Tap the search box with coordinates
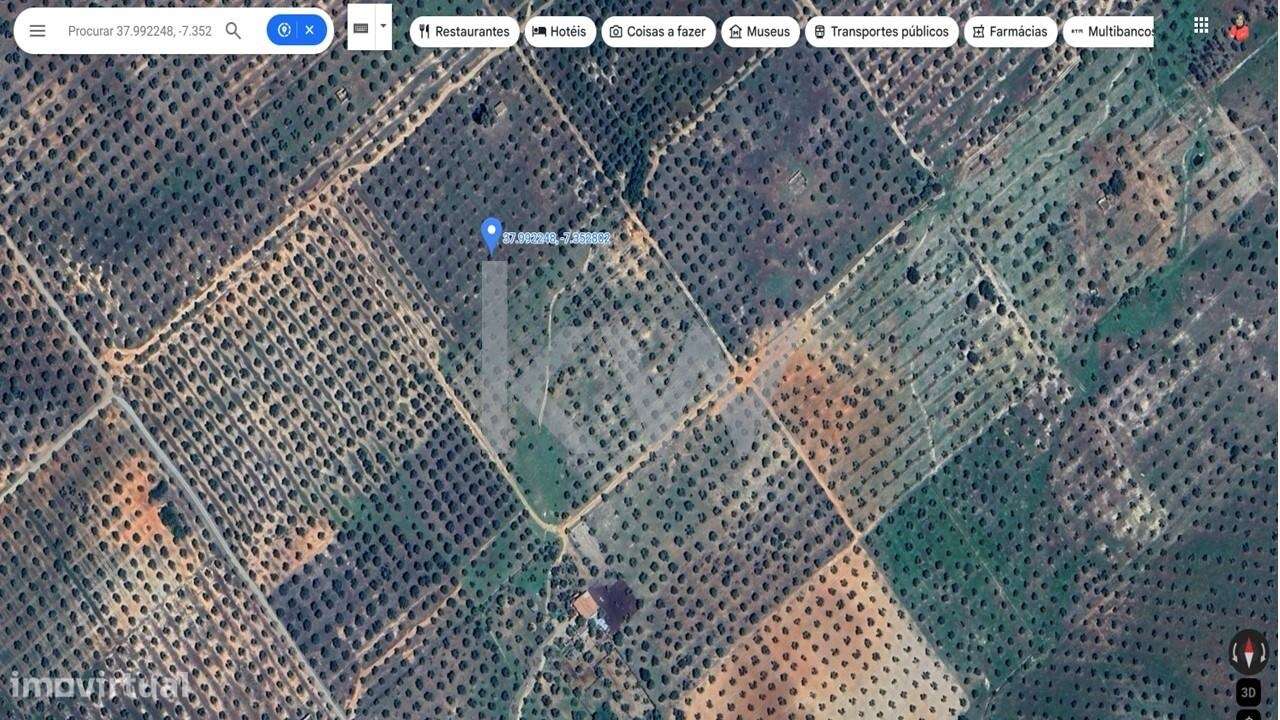Screen dimensions: 1280x720 [140, 31]
